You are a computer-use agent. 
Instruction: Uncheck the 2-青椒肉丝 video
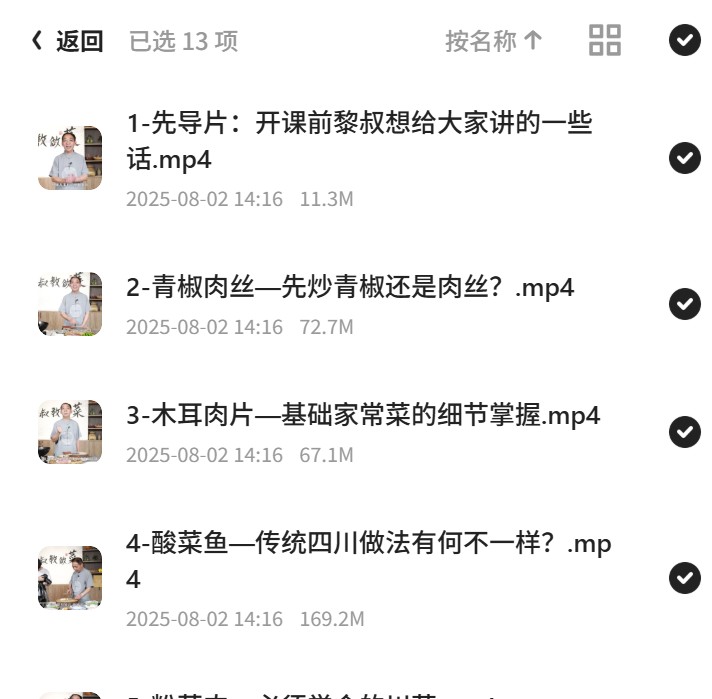[684, 303]
